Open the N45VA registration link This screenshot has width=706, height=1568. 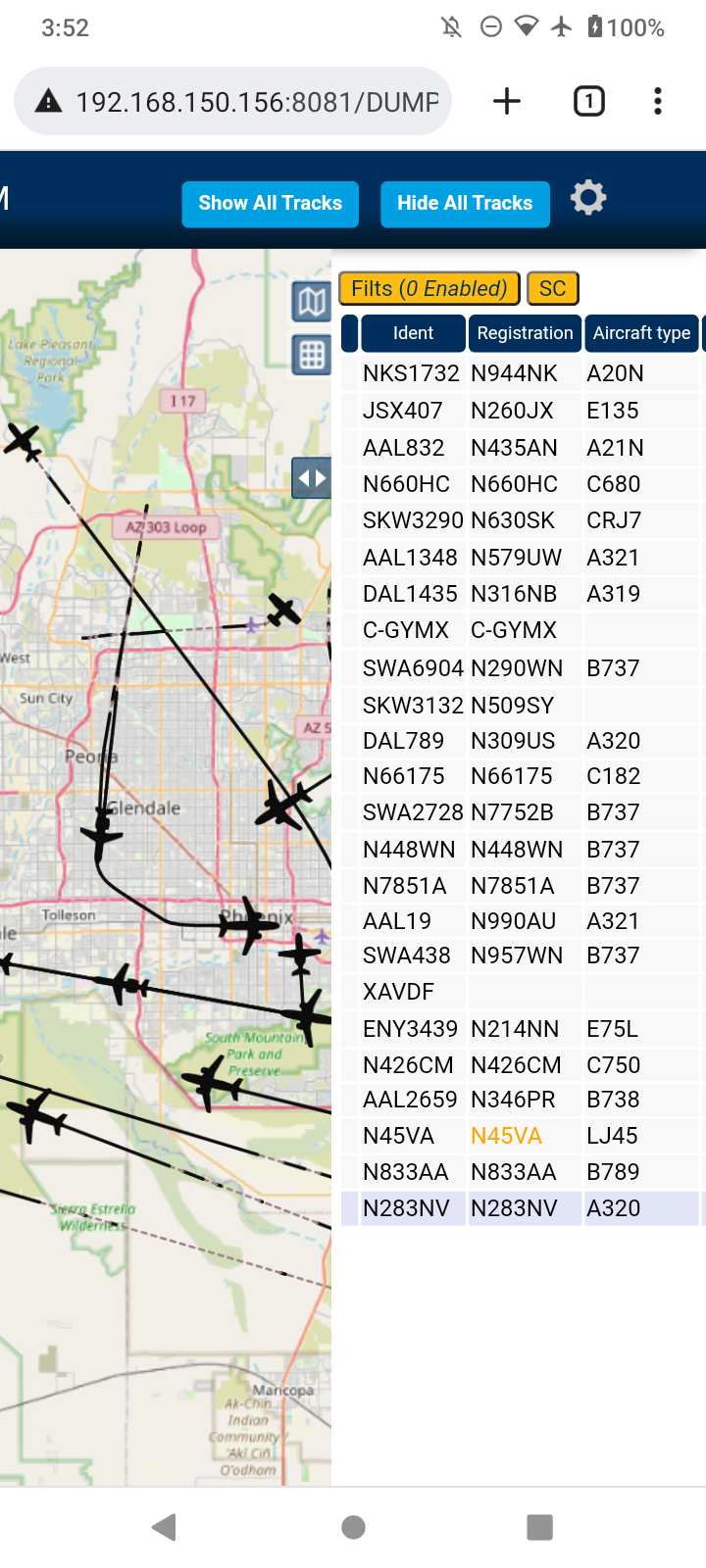coord(506,1136)
